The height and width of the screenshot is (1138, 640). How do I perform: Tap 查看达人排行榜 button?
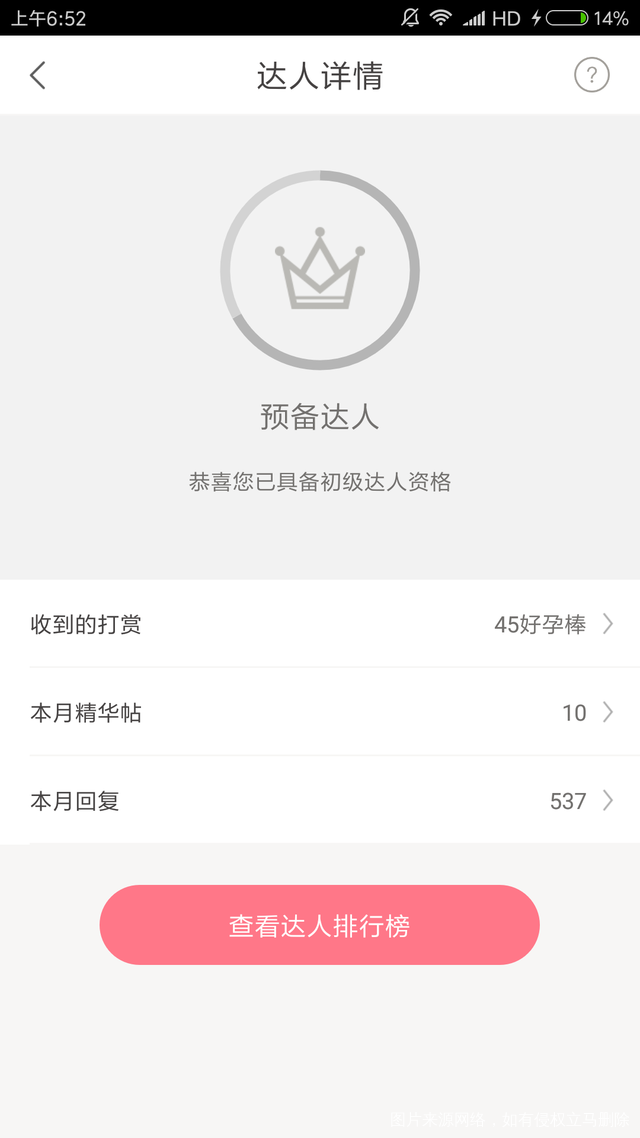319,925
